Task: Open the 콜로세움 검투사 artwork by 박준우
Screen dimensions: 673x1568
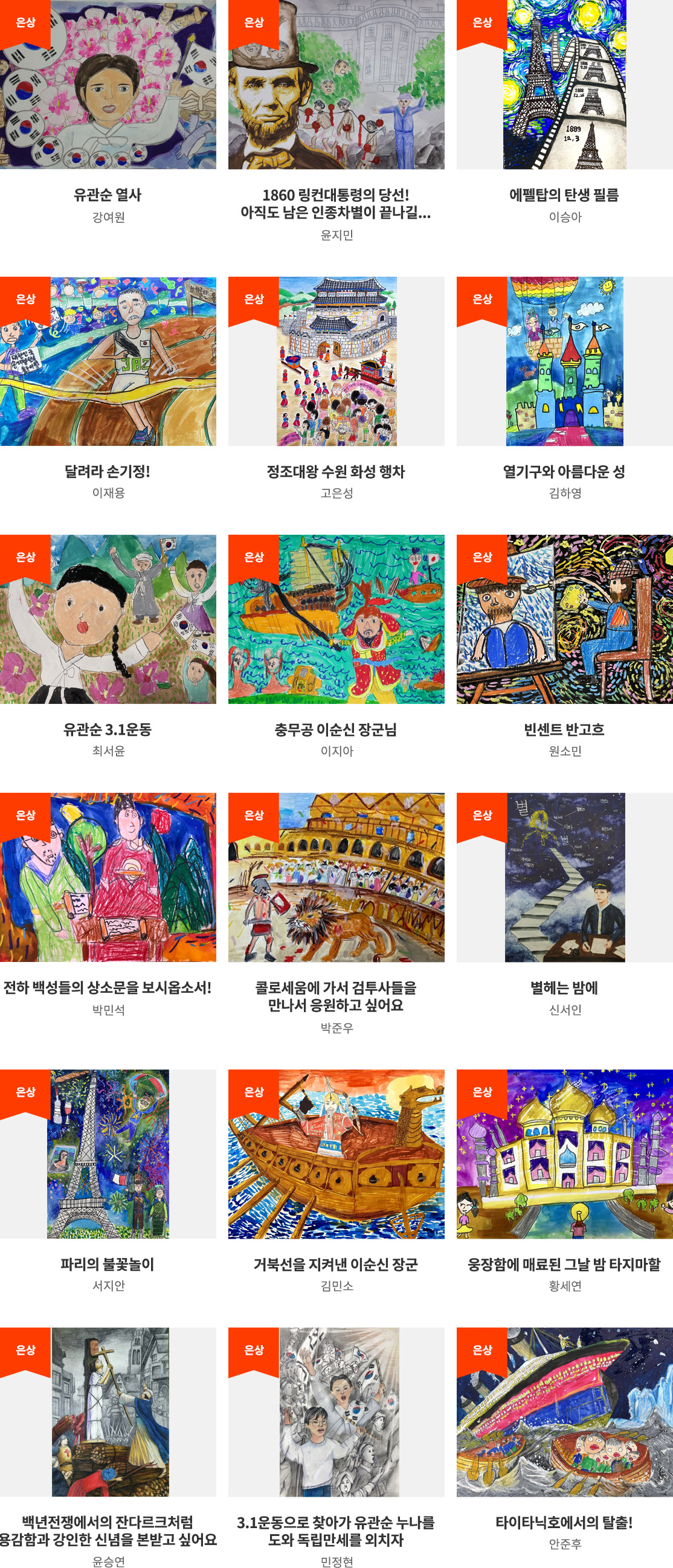Action: (336, 877)
